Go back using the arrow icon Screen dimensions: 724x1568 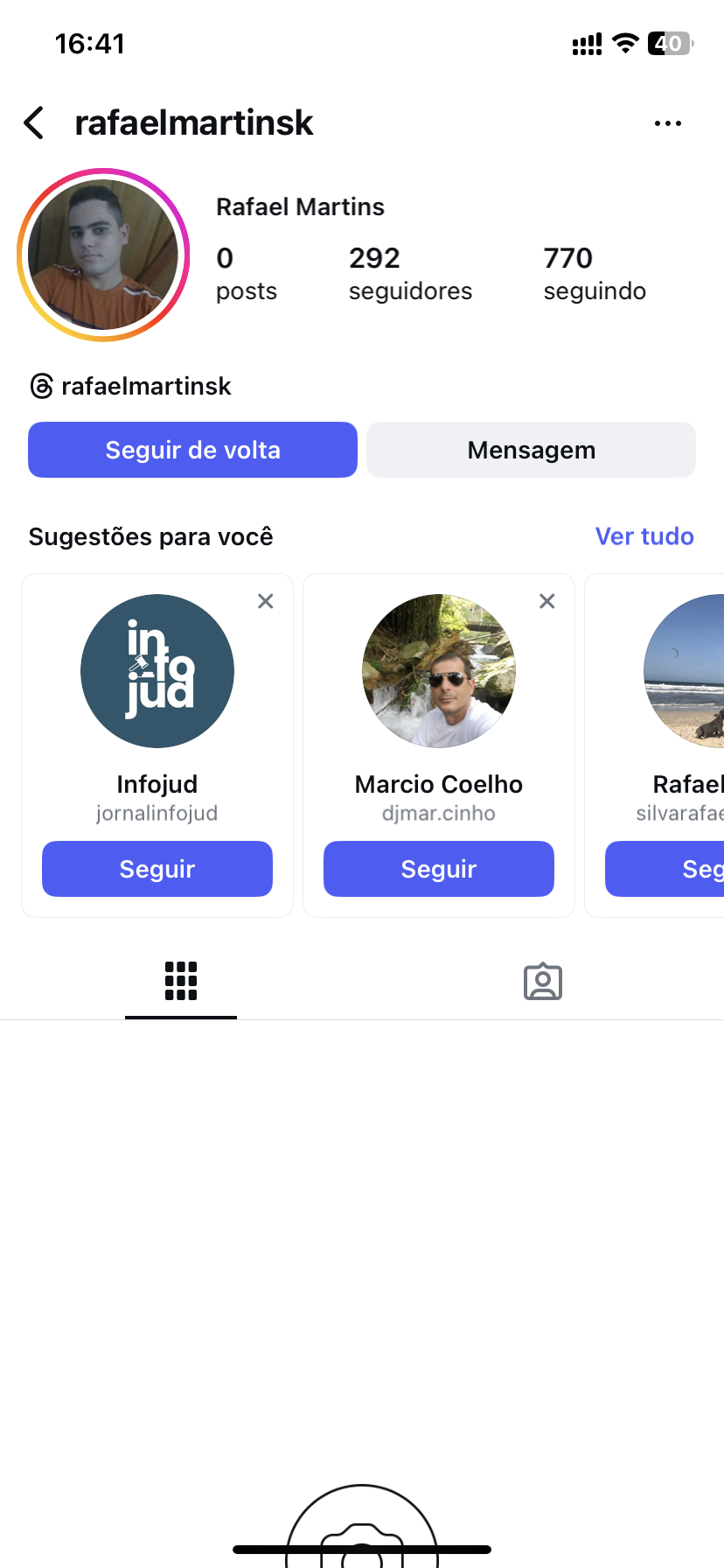34,123
